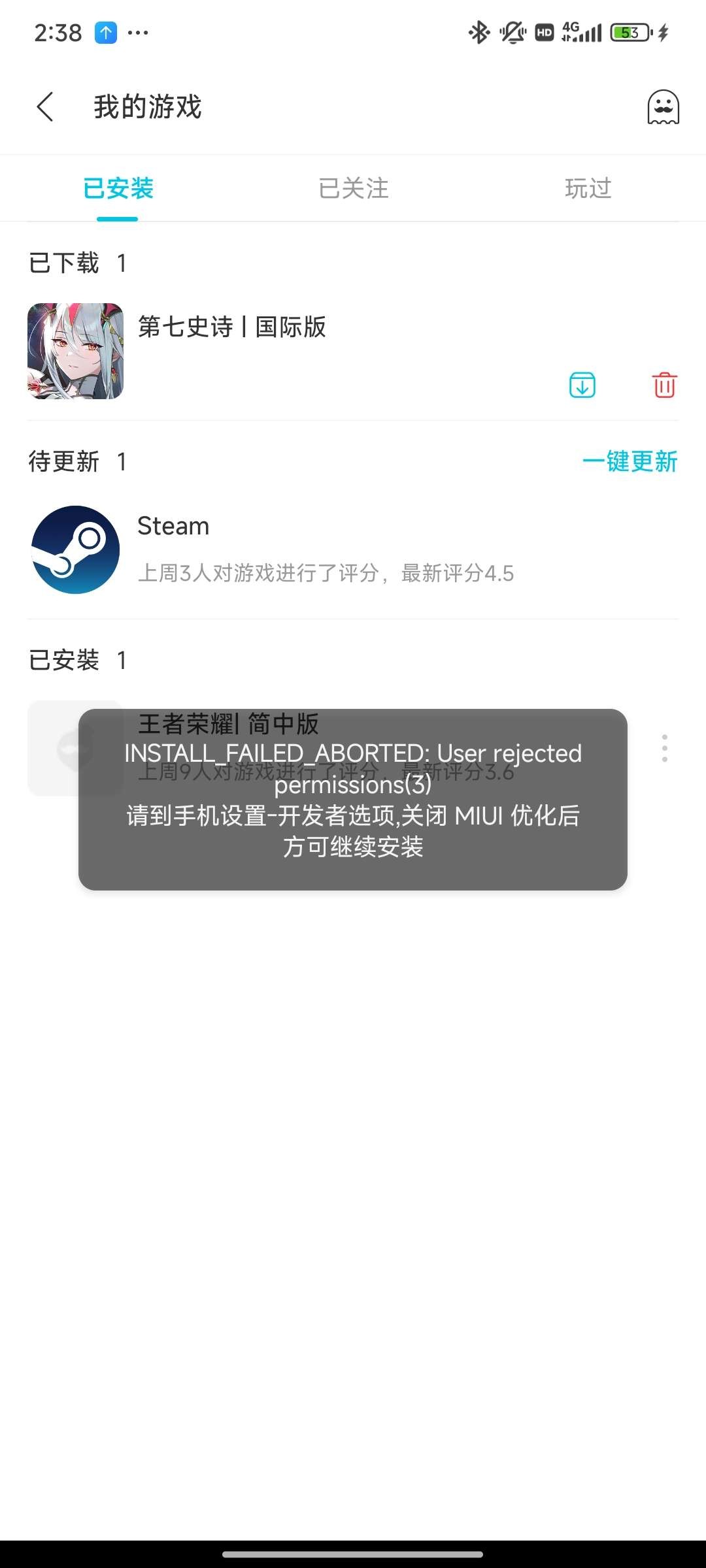Screen dimensions: 706x1568
Task: Tap the 王者荣耀 grayed app icon
Action: click(x=75, y=749)
